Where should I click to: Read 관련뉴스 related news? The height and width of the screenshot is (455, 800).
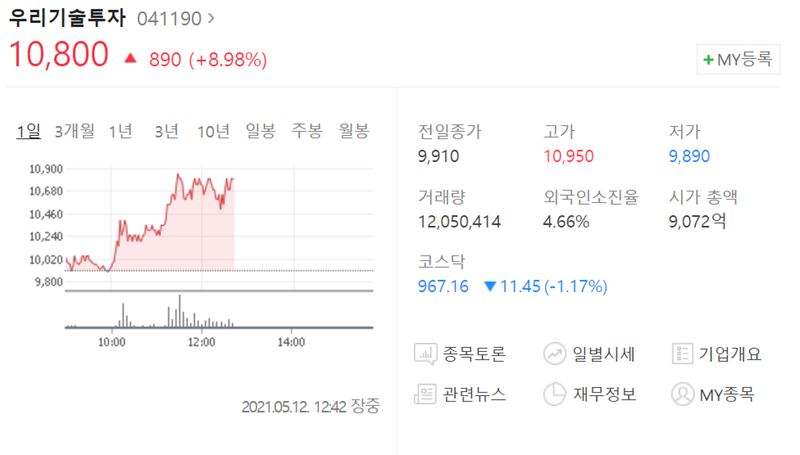[x=461, y=394]
